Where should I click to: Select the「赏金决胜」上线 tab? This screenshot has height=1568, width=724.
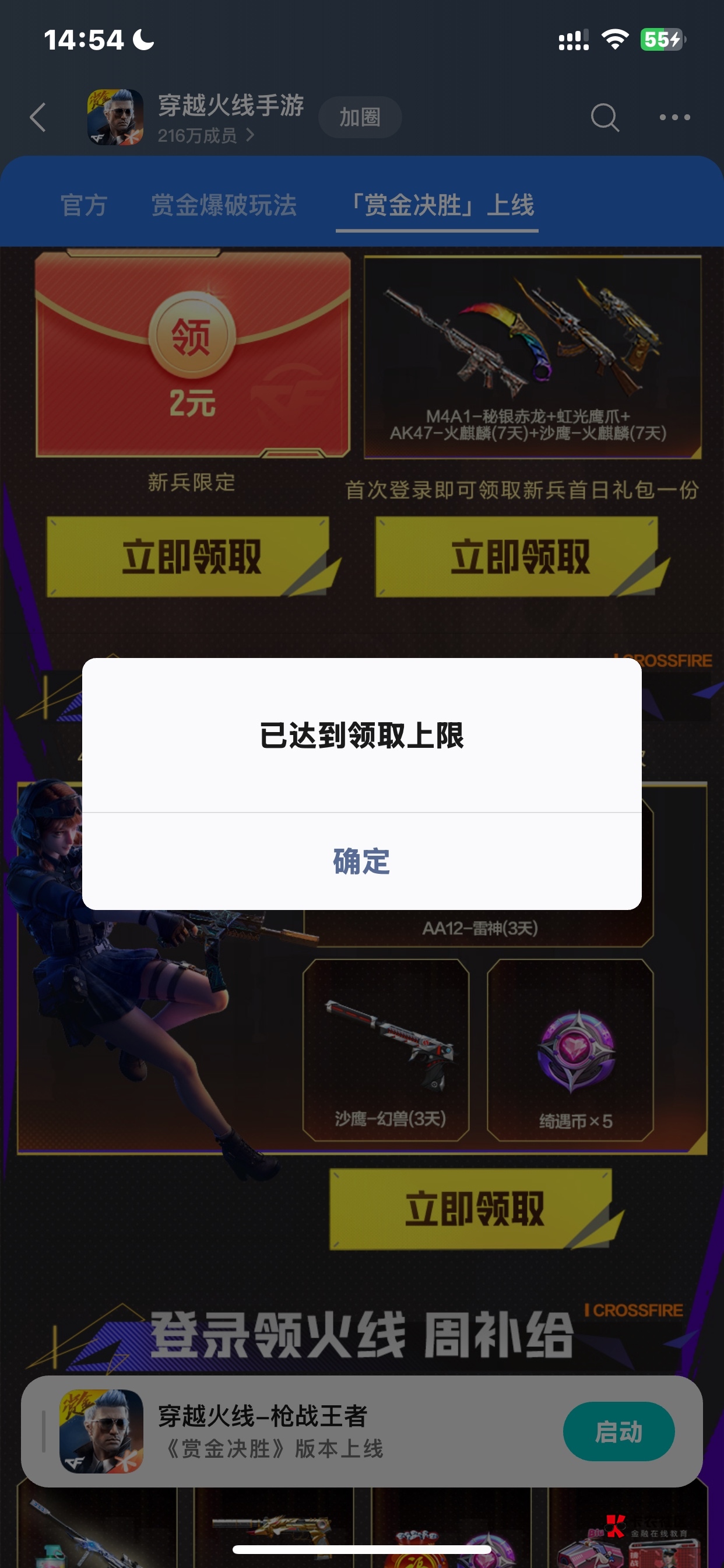point(437,205)
